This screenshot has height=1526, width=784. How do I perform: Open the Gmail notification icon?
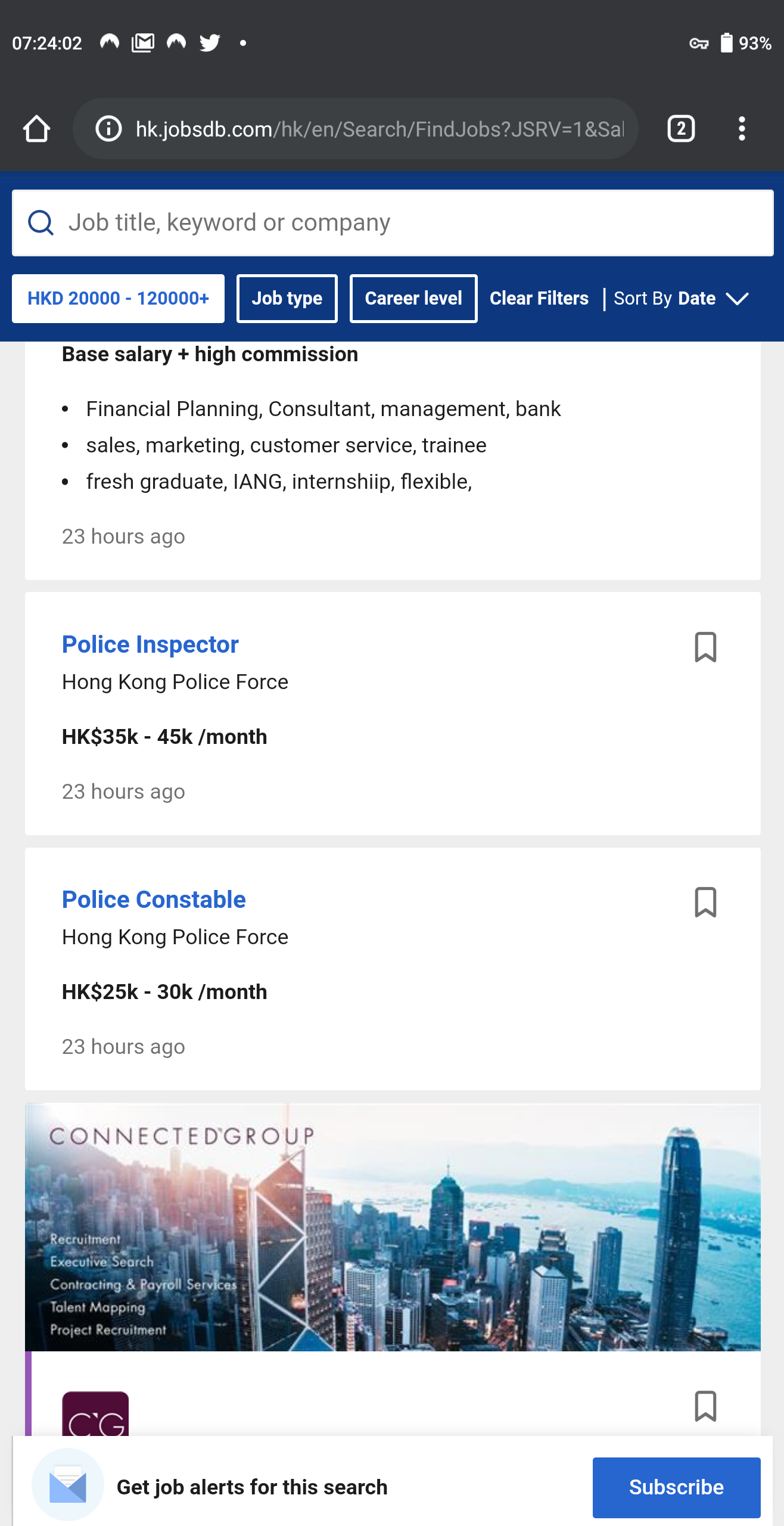(x=142, y=42)
